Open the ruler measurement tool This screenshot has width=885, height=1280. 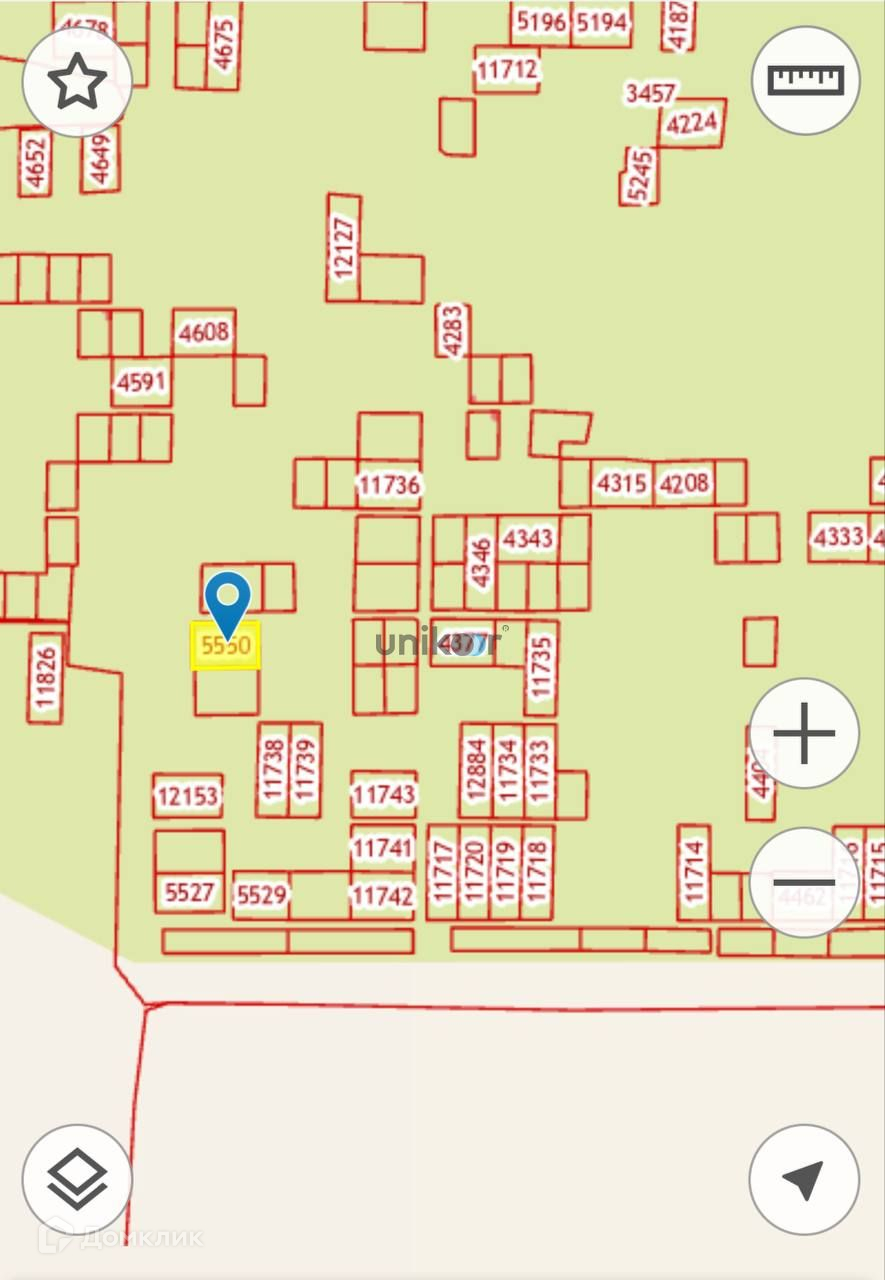click(x=805, y=80)
